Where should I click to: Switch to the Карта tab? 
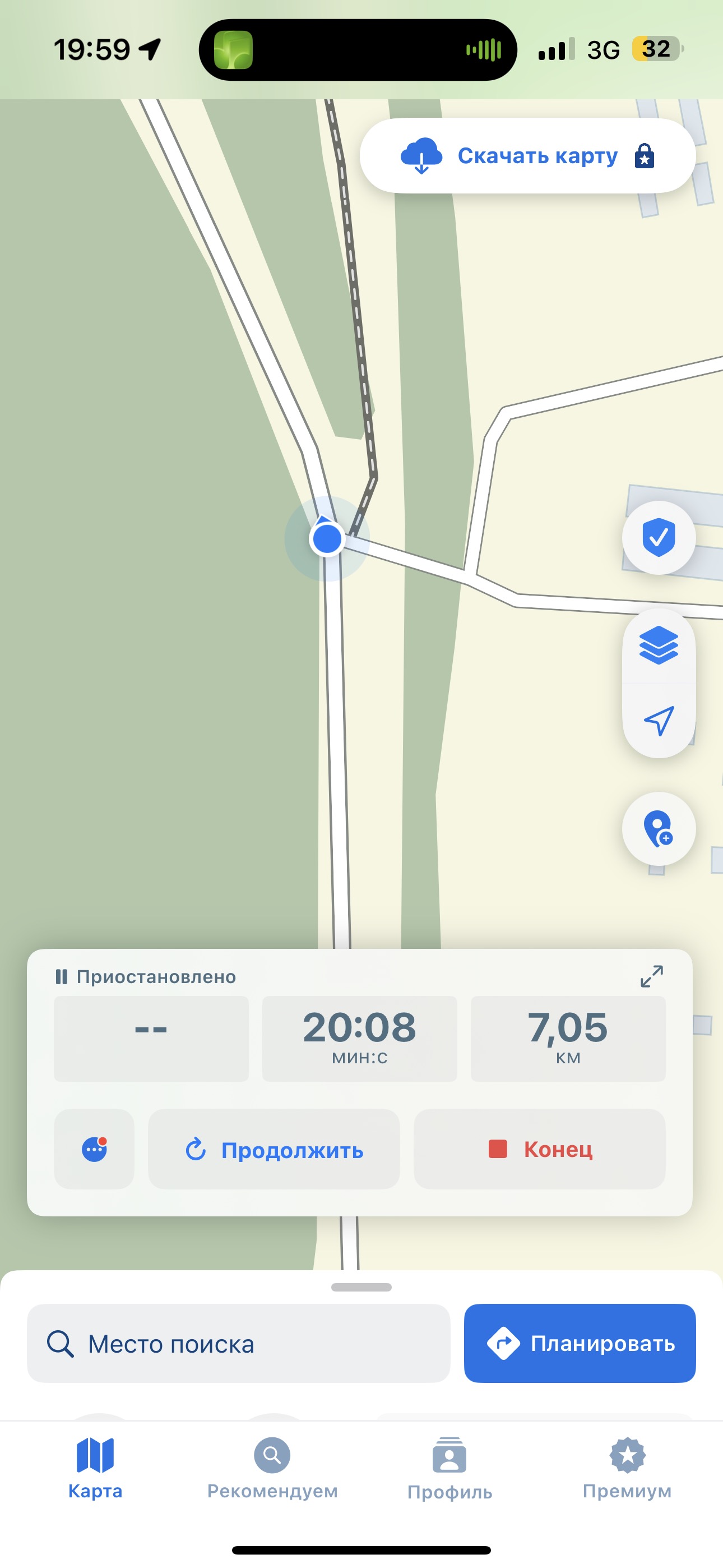pyautogui.click(x=95, y=1467)
